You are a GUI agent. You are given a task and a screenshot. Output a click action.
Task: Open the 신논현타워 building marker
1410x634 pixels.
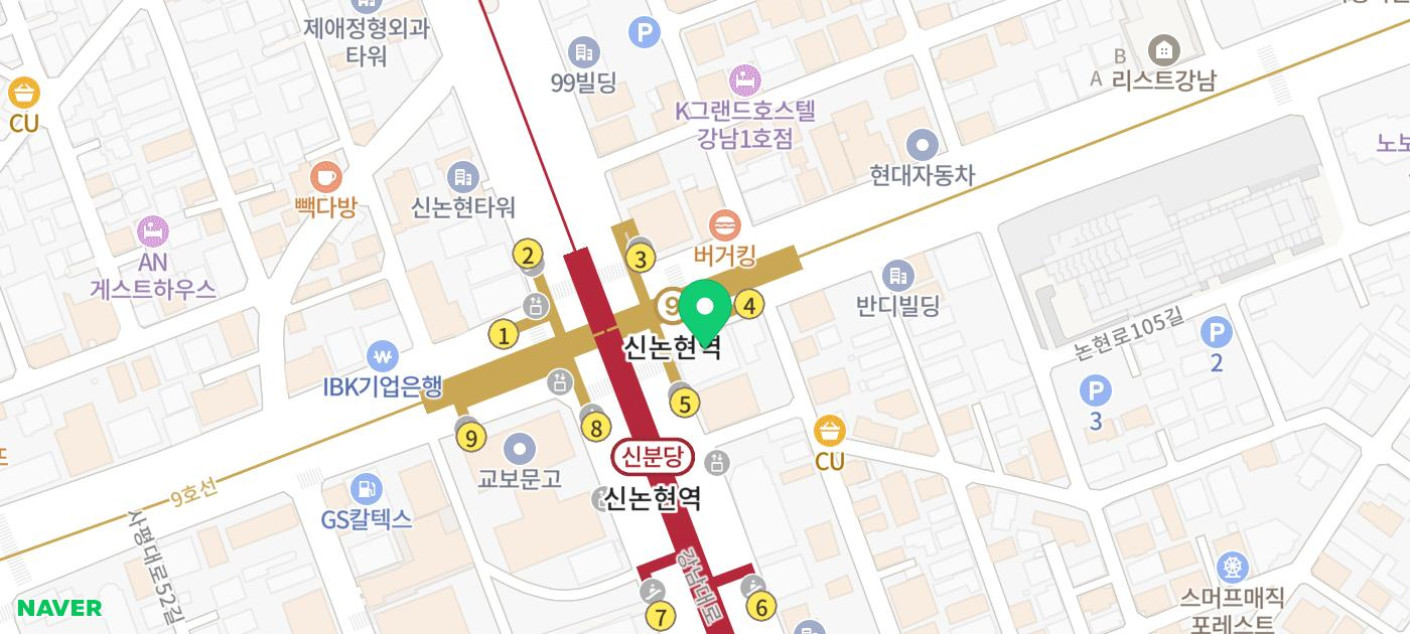click(x=462, y=177)
